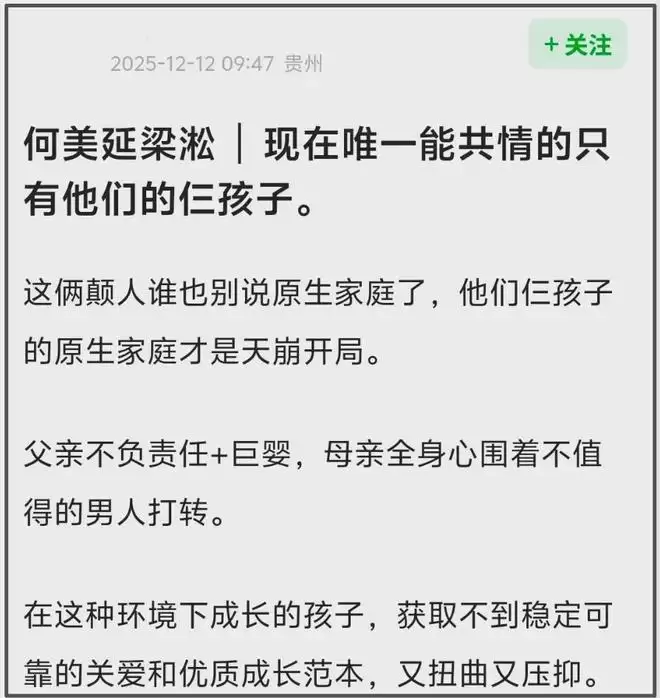The width and height of the screenshot is (660, 698).
Task: Follow the post author via +关注
Action: 577,45
